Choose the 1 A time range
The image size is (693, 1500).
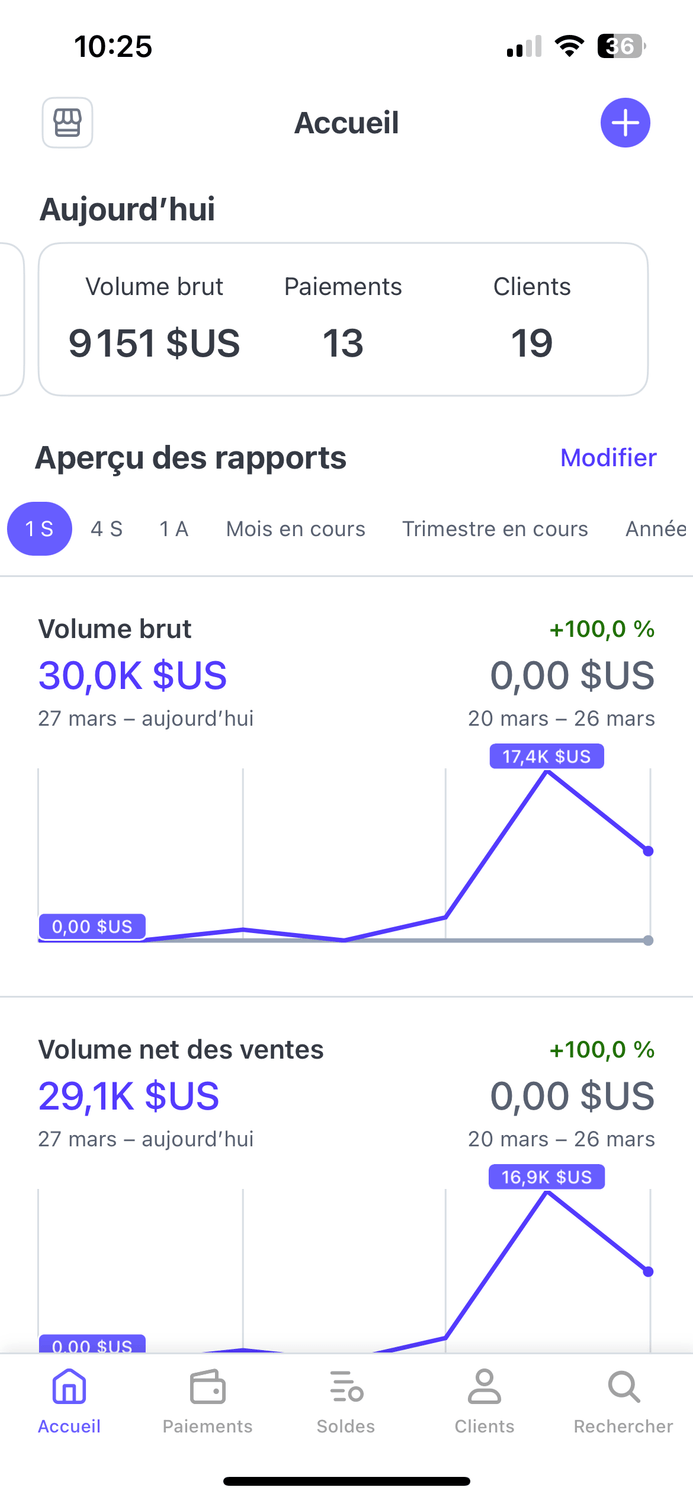click(x=174, y=529)
